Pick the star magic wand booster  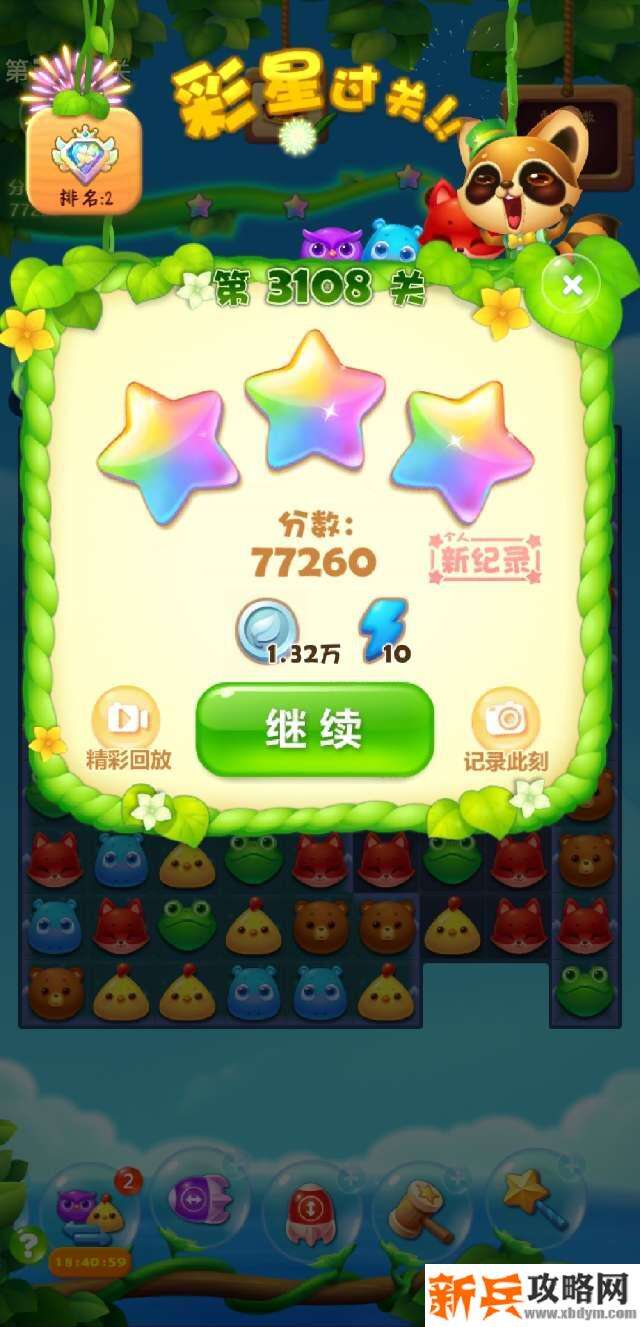point(533,1200)
